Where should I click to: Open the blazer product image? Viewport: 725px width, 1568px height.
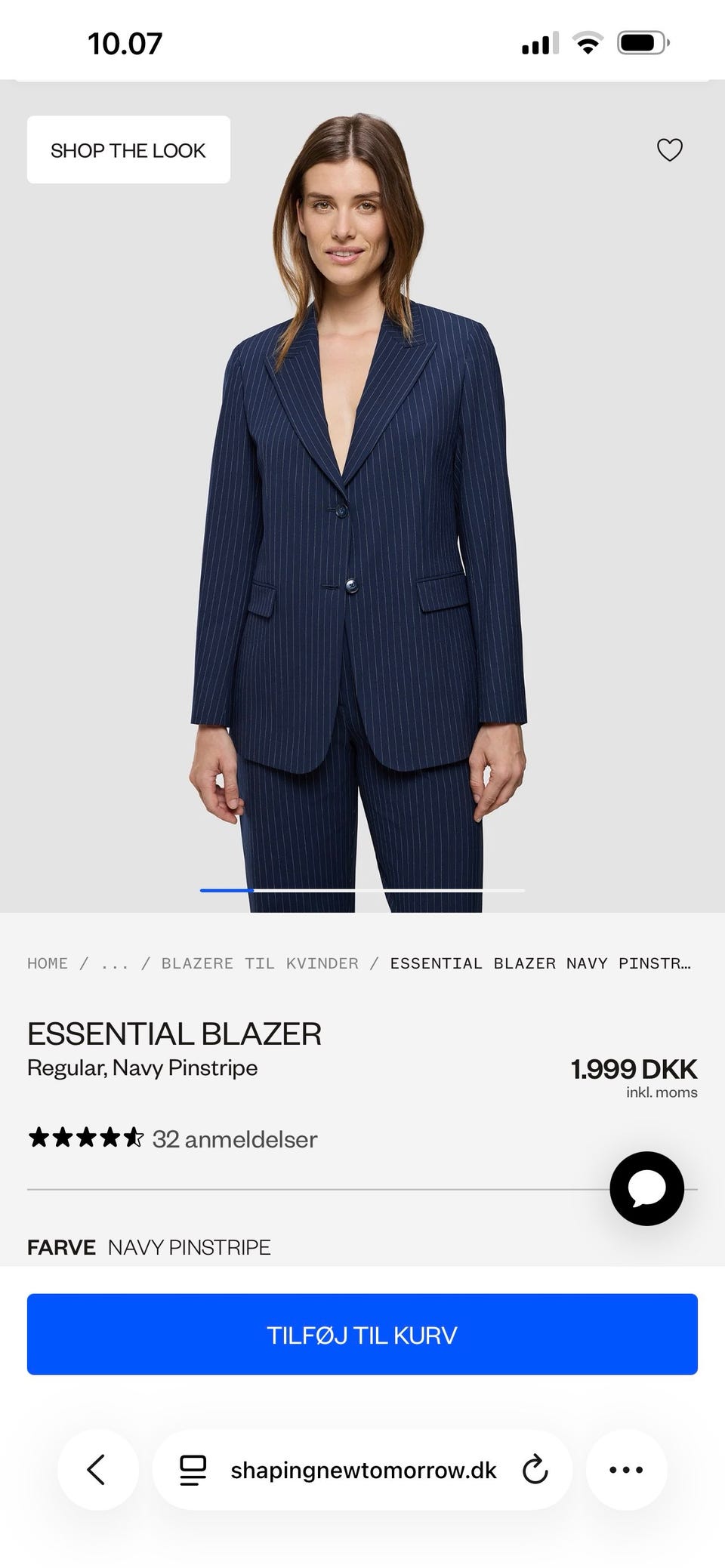362,497
